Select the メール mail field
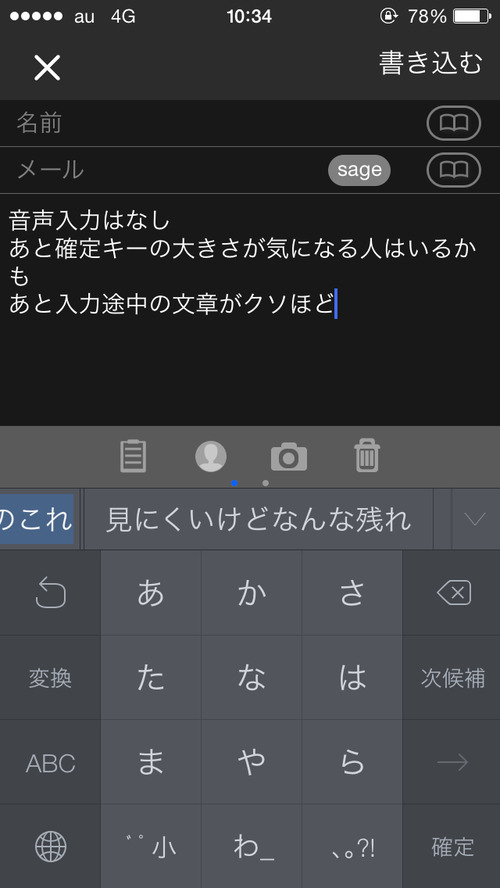The image size is (500, 888). pyautogui.click(x=164, y=170)
